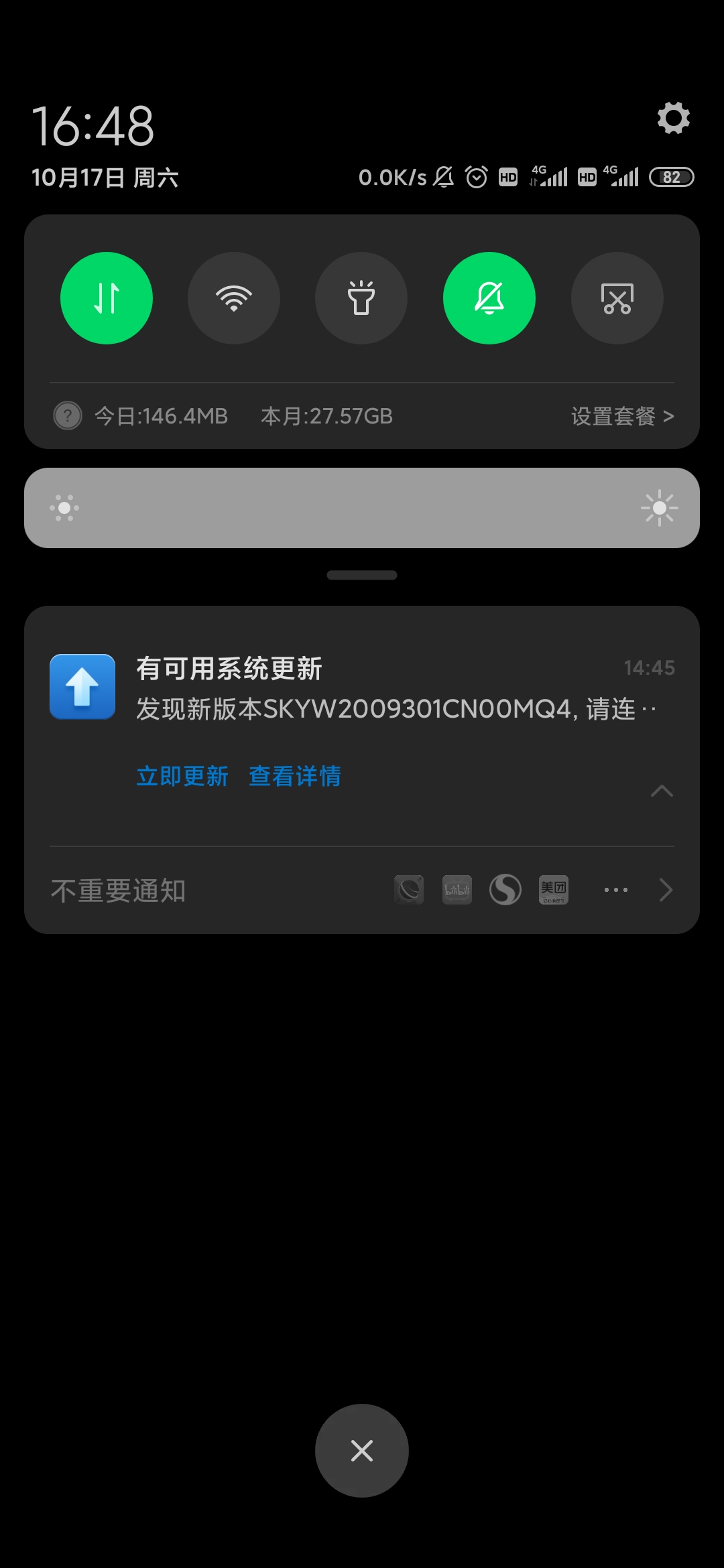Screen dimensions: 724x1568
Task: Tap the data usage question mark icon
Action: [68, 416]
